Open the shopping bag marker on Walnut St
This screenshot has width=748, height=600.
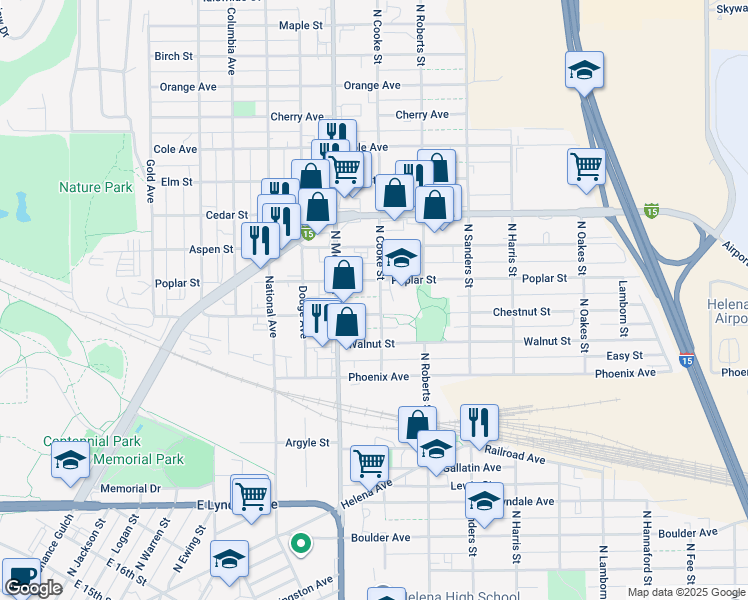click(347, 322)
